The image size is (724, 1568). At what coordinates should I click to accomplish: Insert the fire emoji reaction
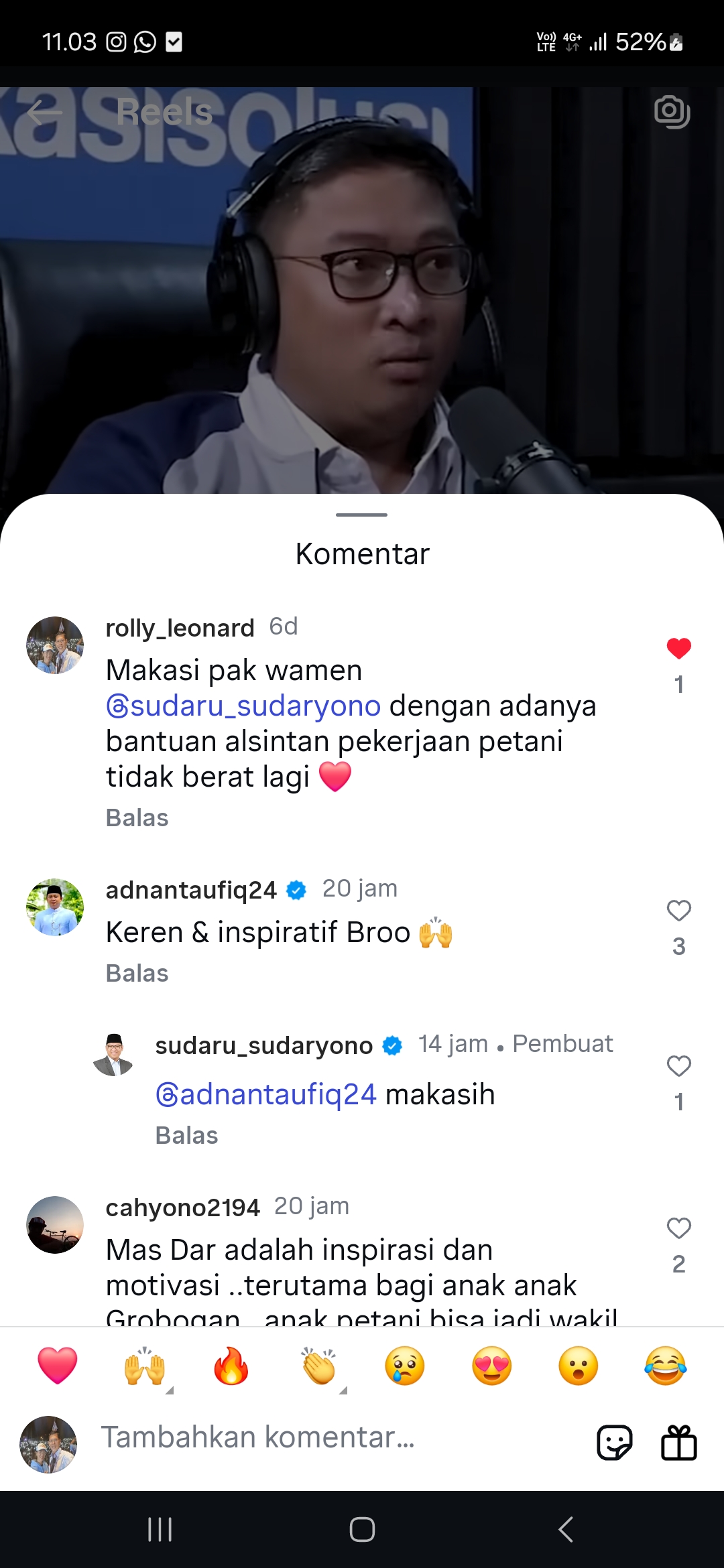(x=231, y=1366)
